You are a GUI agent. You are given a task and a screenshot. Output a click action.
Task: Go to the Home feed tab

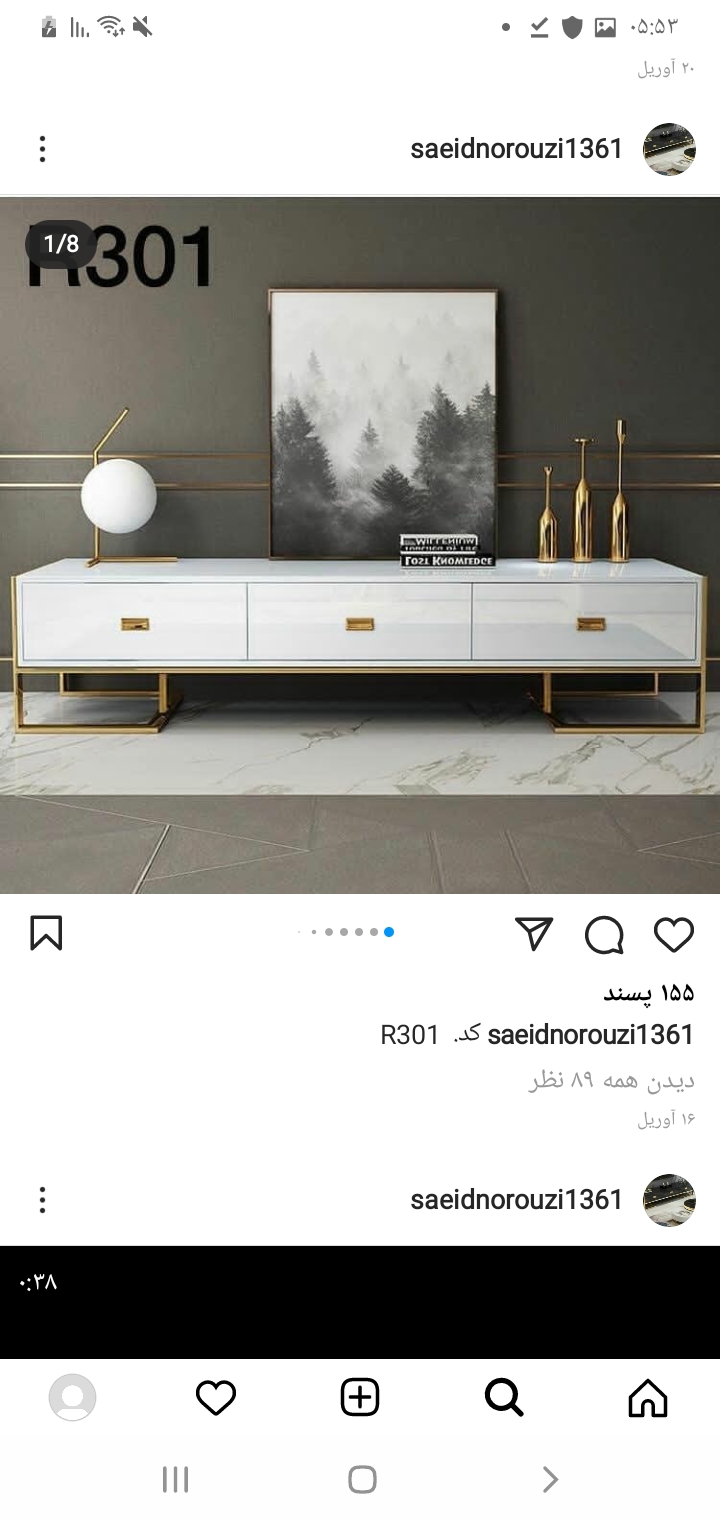pos(647,1397)
